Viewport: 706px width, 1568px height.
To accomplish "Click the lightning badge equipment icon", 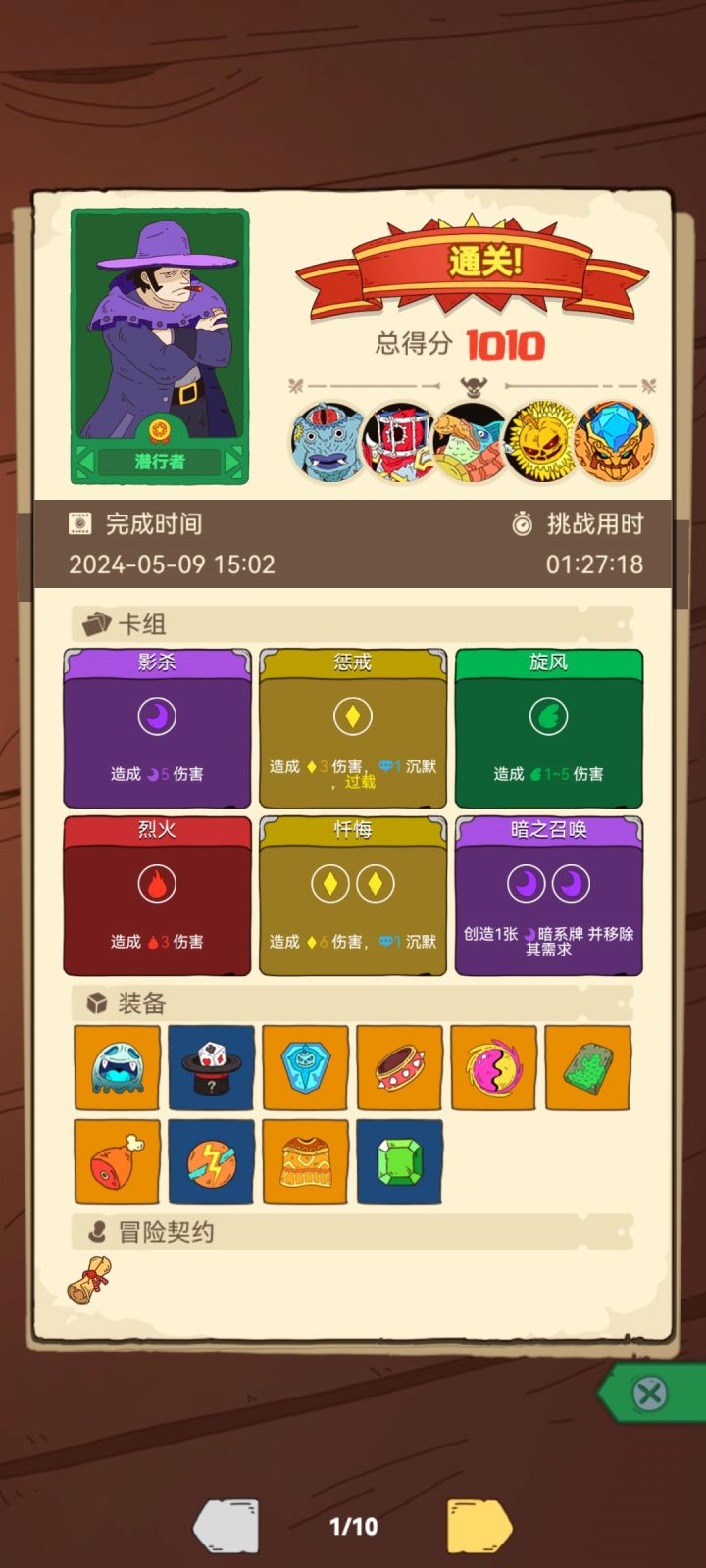I will 211,1161.
